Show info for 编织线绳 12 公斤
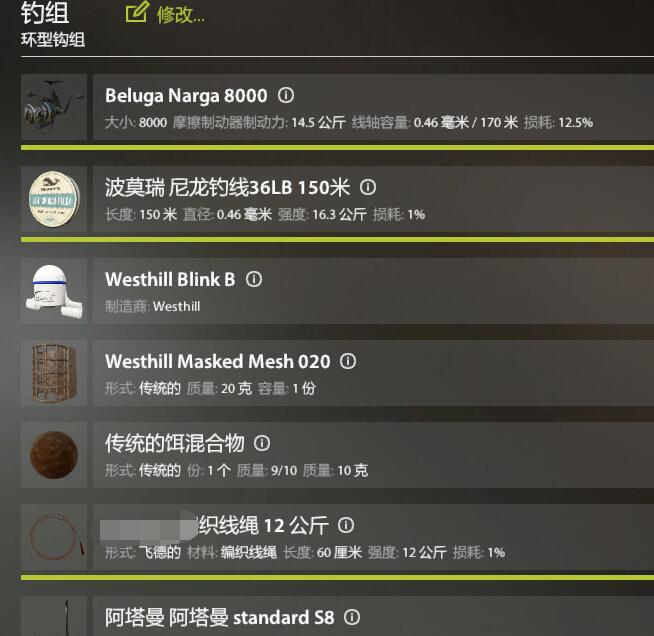The height and width of the screenshot is (636, 654). 346,525
